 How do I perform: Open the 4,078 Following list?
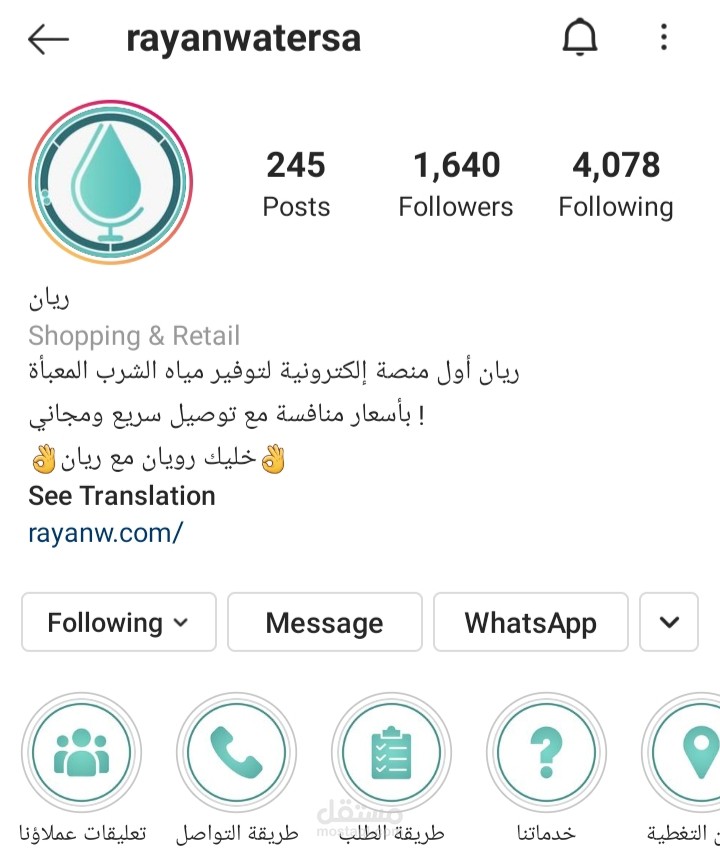tap(616, 183)
